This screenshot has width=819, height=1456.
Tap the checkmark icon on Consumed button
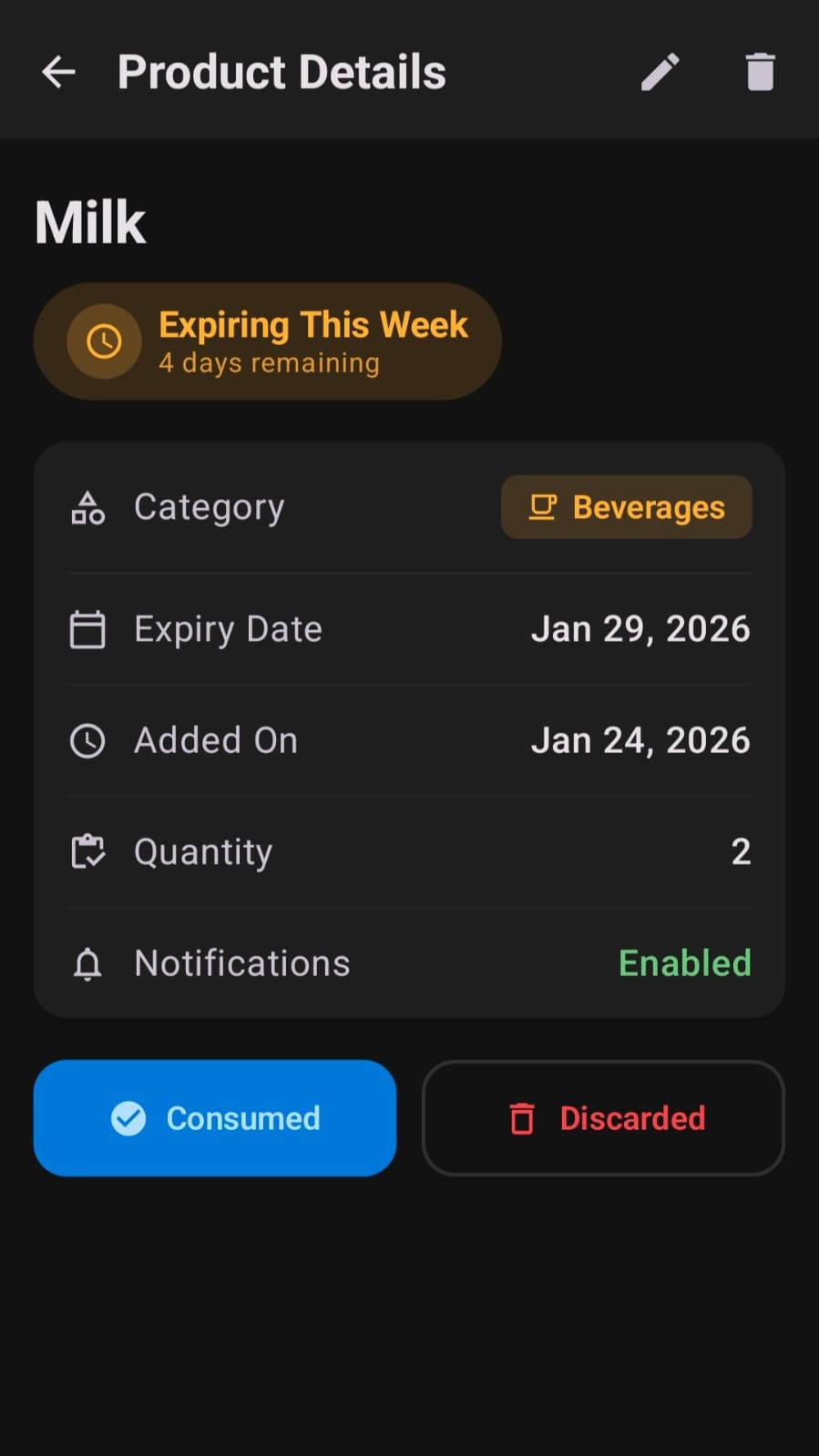130,1117
